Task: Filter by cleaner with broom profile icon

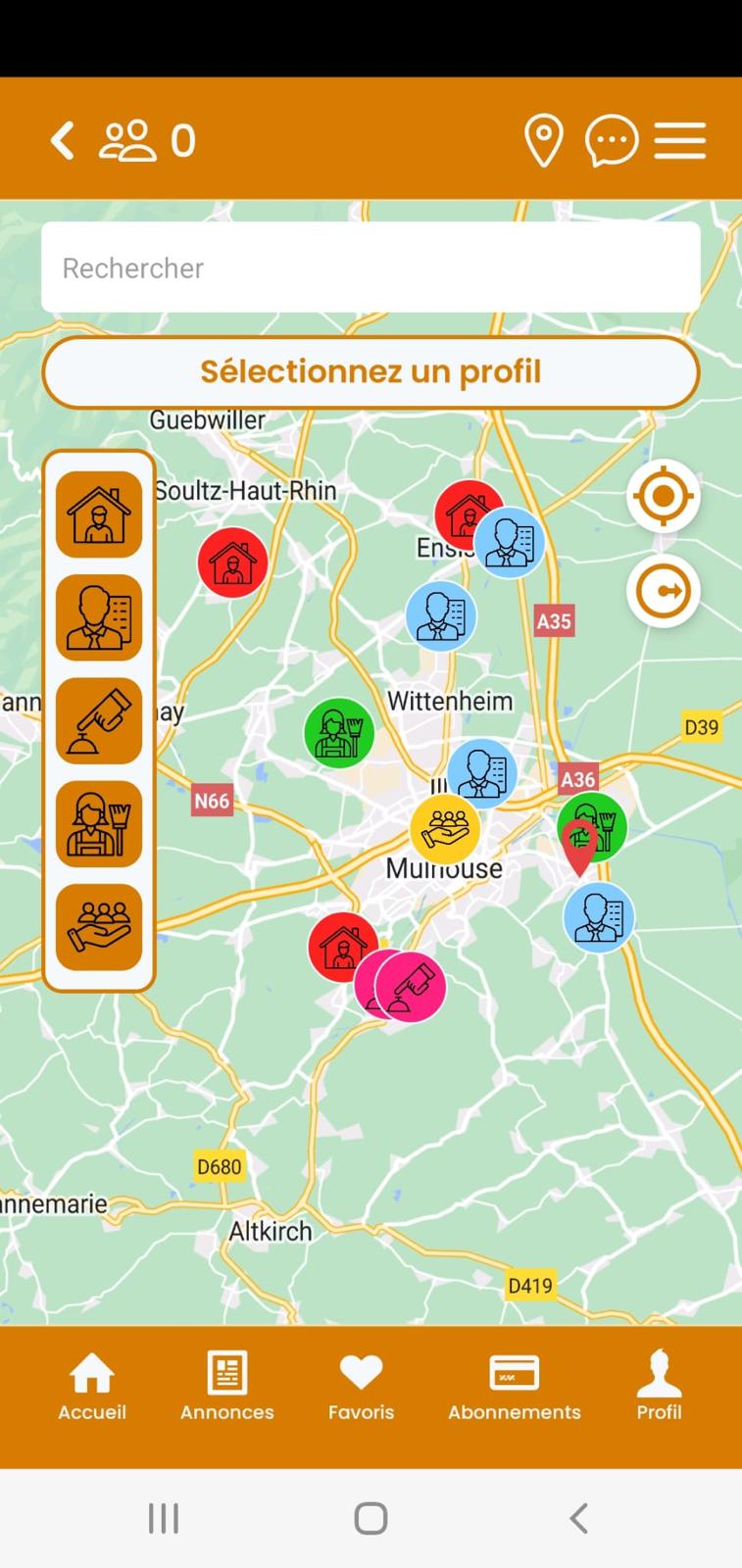Action: [99, 823]
